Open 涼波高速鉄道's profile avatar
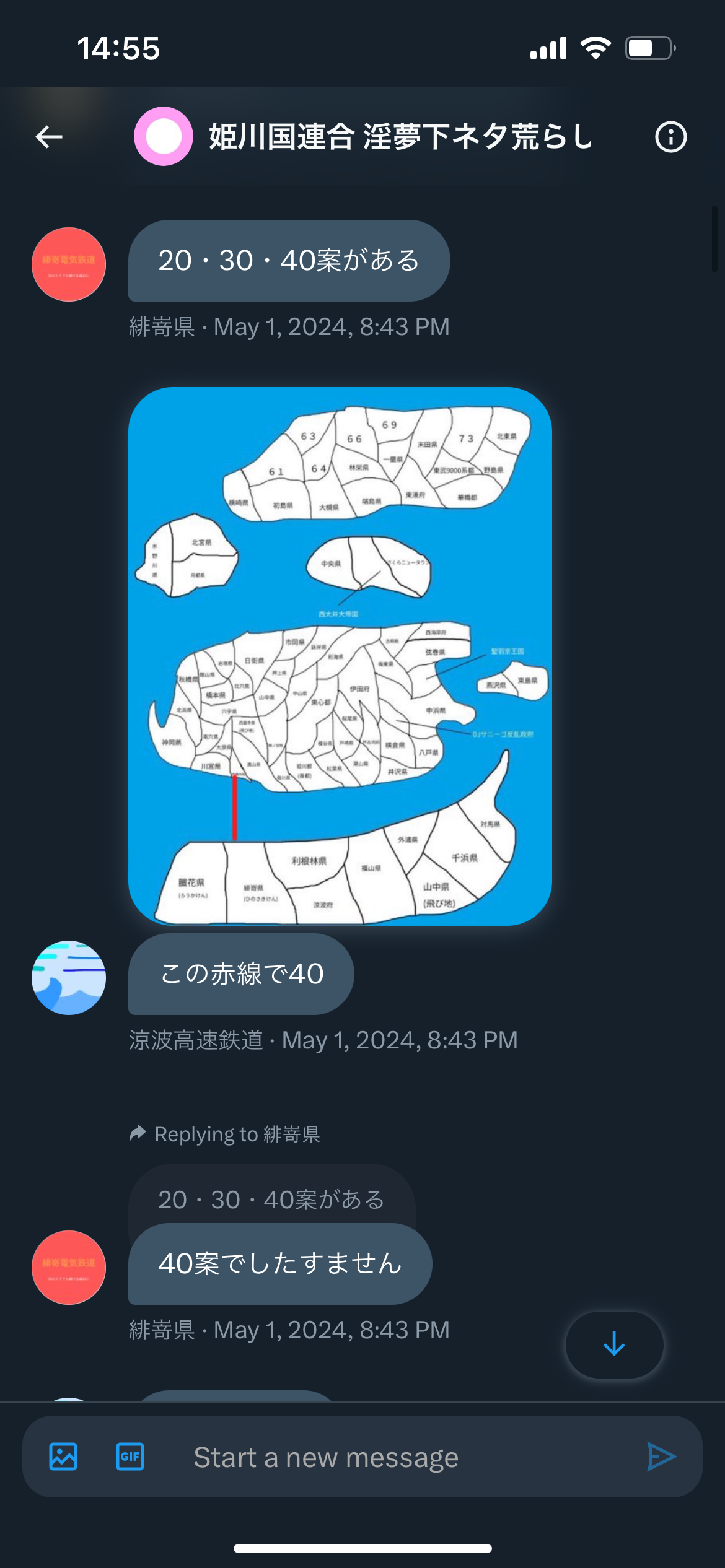The image size is (725, 1568). 69,978
